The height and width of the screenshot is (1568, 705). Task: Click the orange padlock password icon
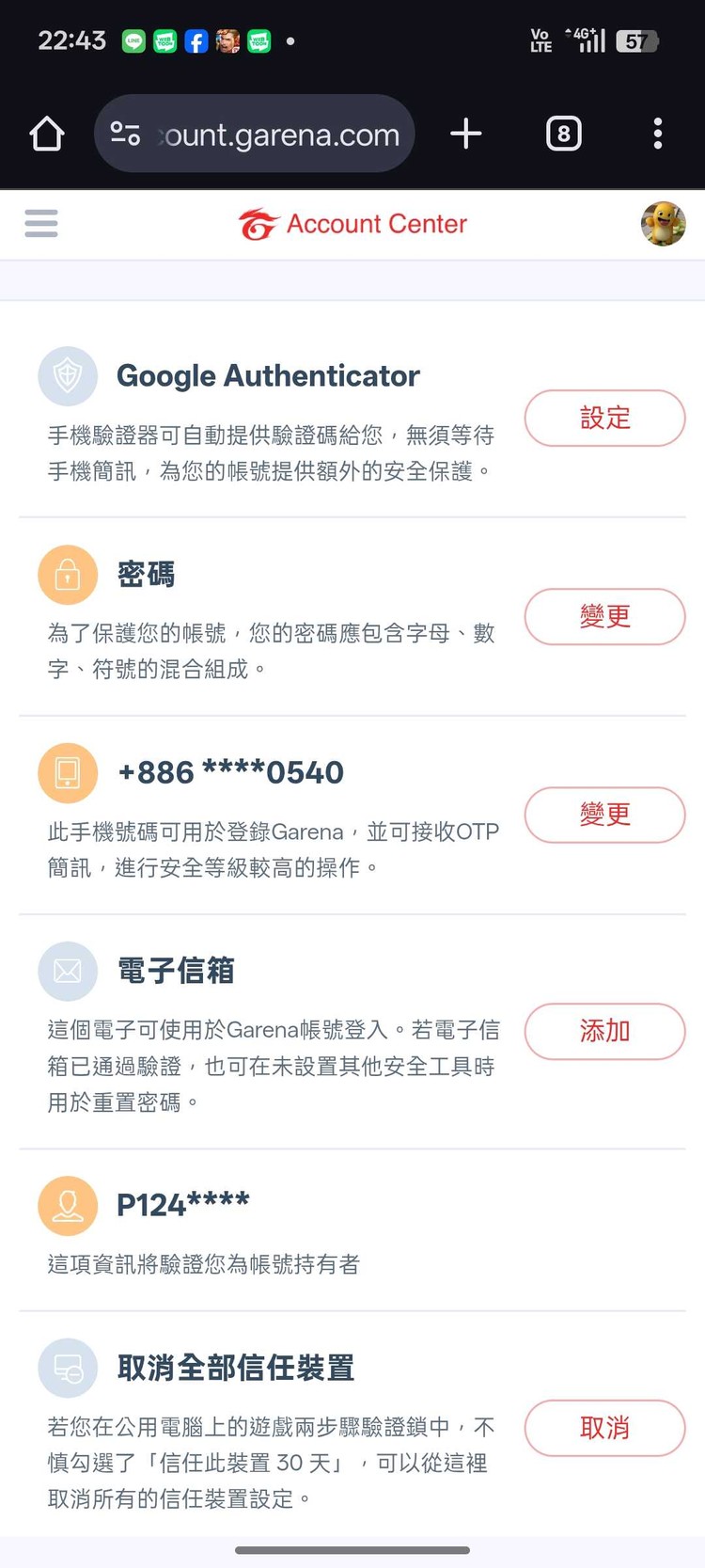(67, 574)
